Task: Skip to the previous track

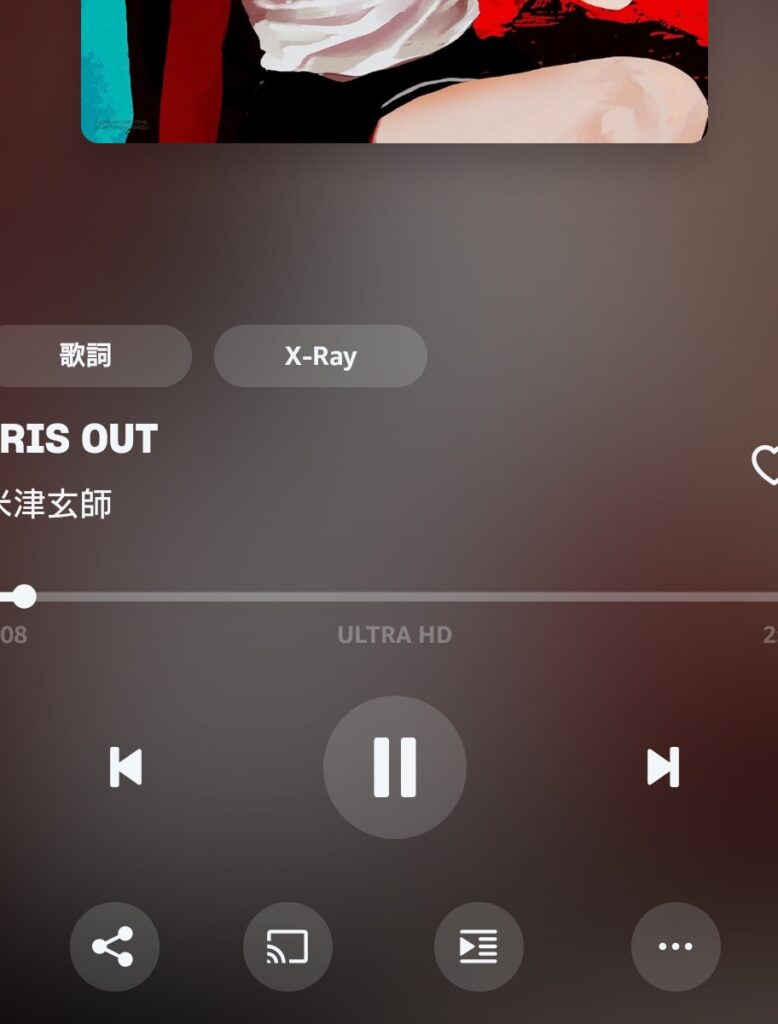Action: [126, 767]
